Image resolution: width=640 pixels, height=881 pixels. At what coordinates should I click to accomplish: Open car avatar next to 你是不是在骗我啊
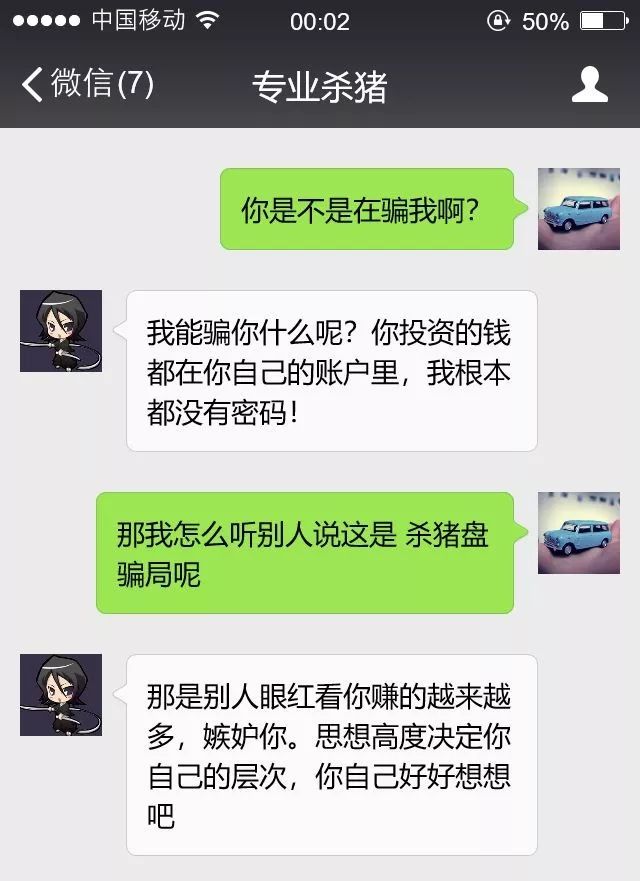point(578,209)
